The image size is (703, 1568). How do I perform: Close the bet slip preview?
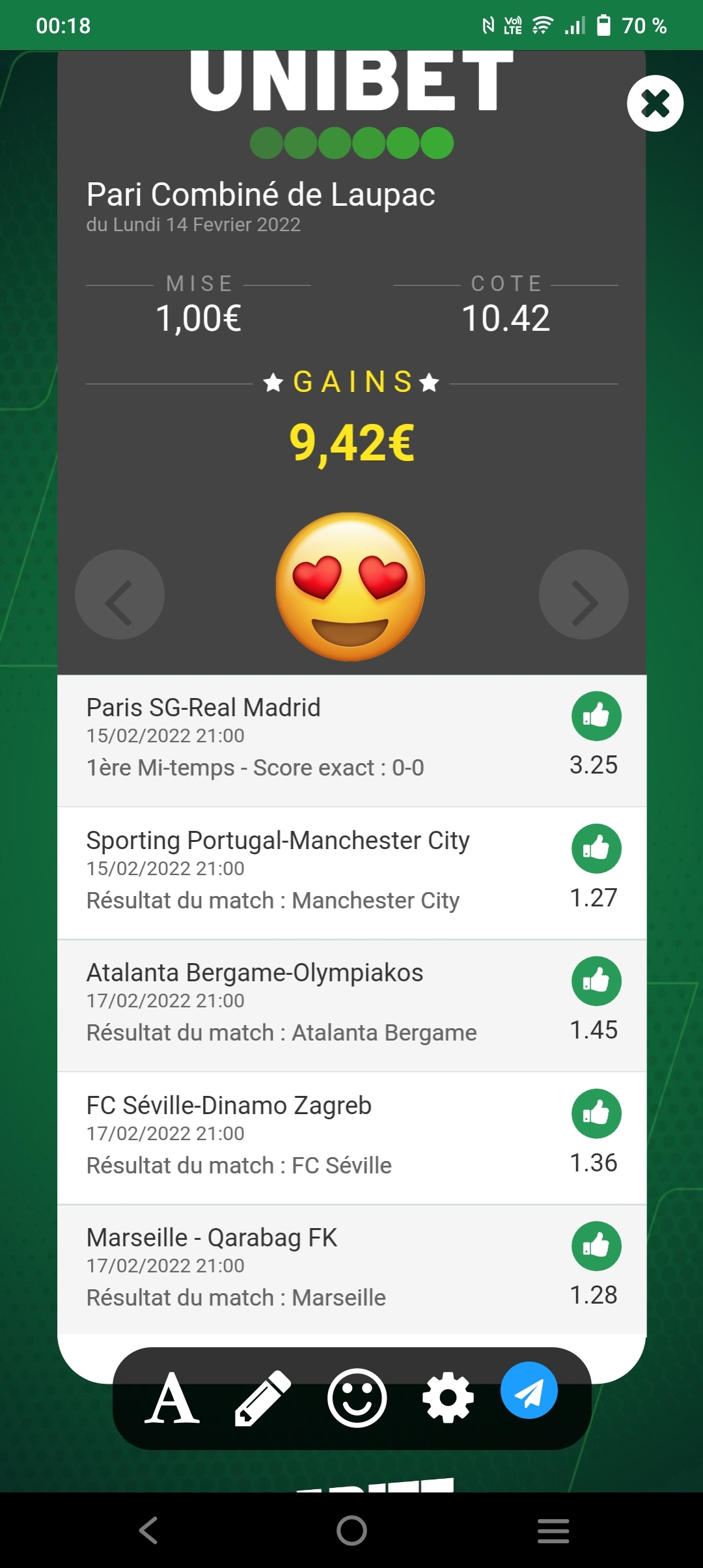[655, 104]
